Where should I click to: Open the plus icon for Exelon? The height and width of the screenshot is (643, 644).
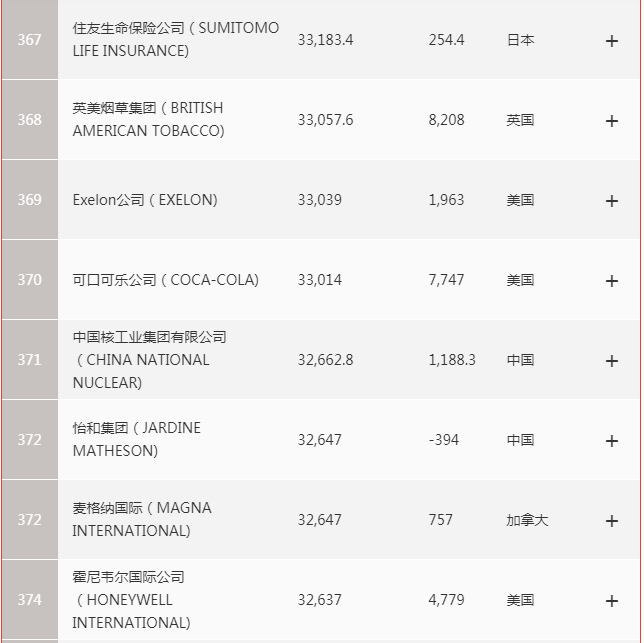coord(612,201)
